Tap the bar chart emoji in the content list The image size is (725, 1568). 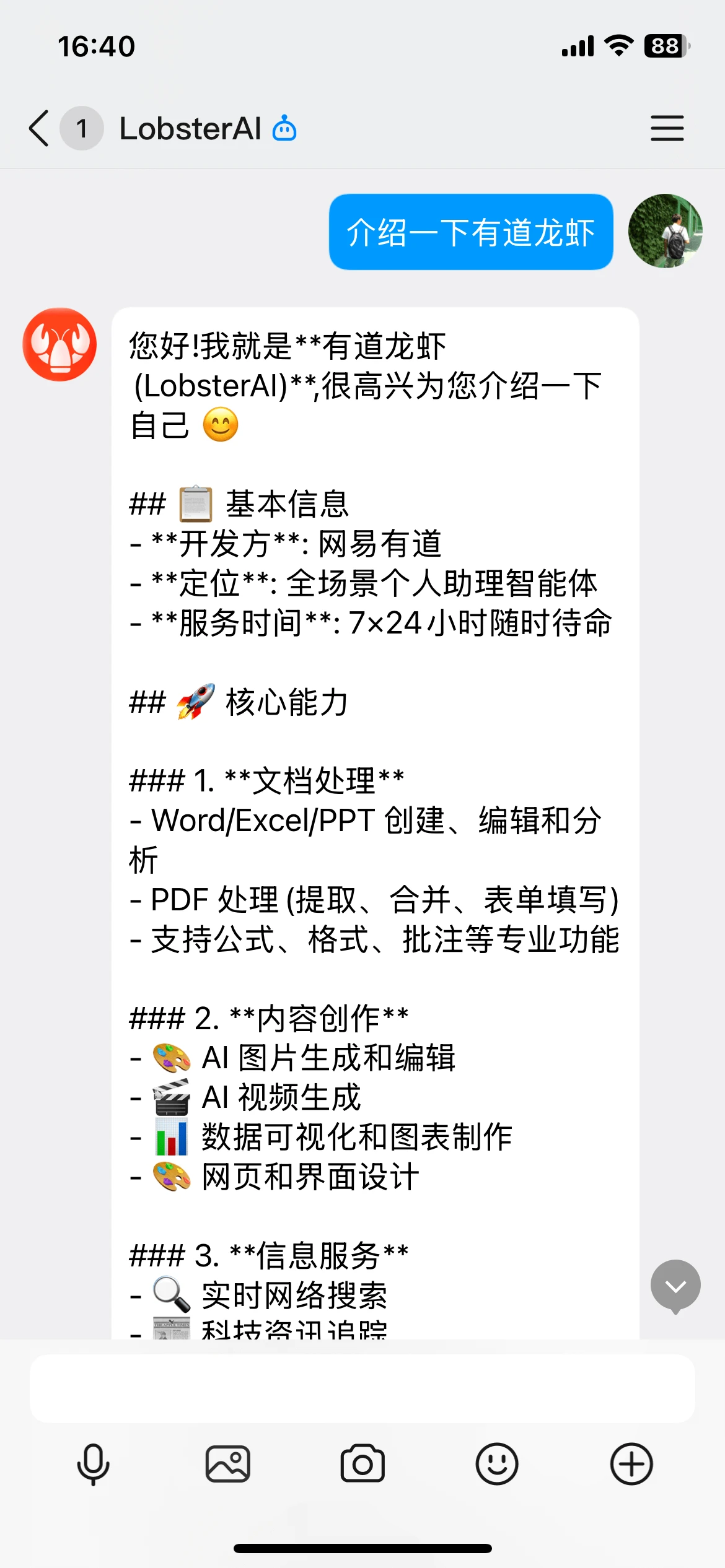(x=169, y=1136)
